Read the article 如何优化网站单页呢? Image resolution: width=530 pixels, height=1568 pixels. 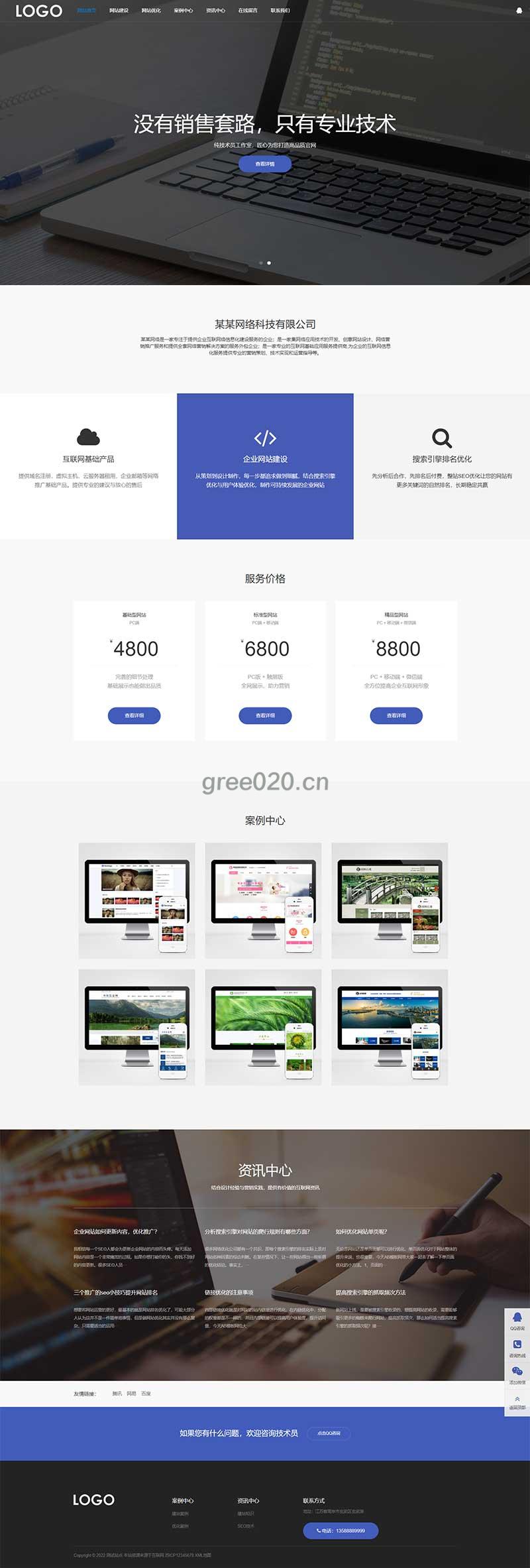tap(361, 1232)
